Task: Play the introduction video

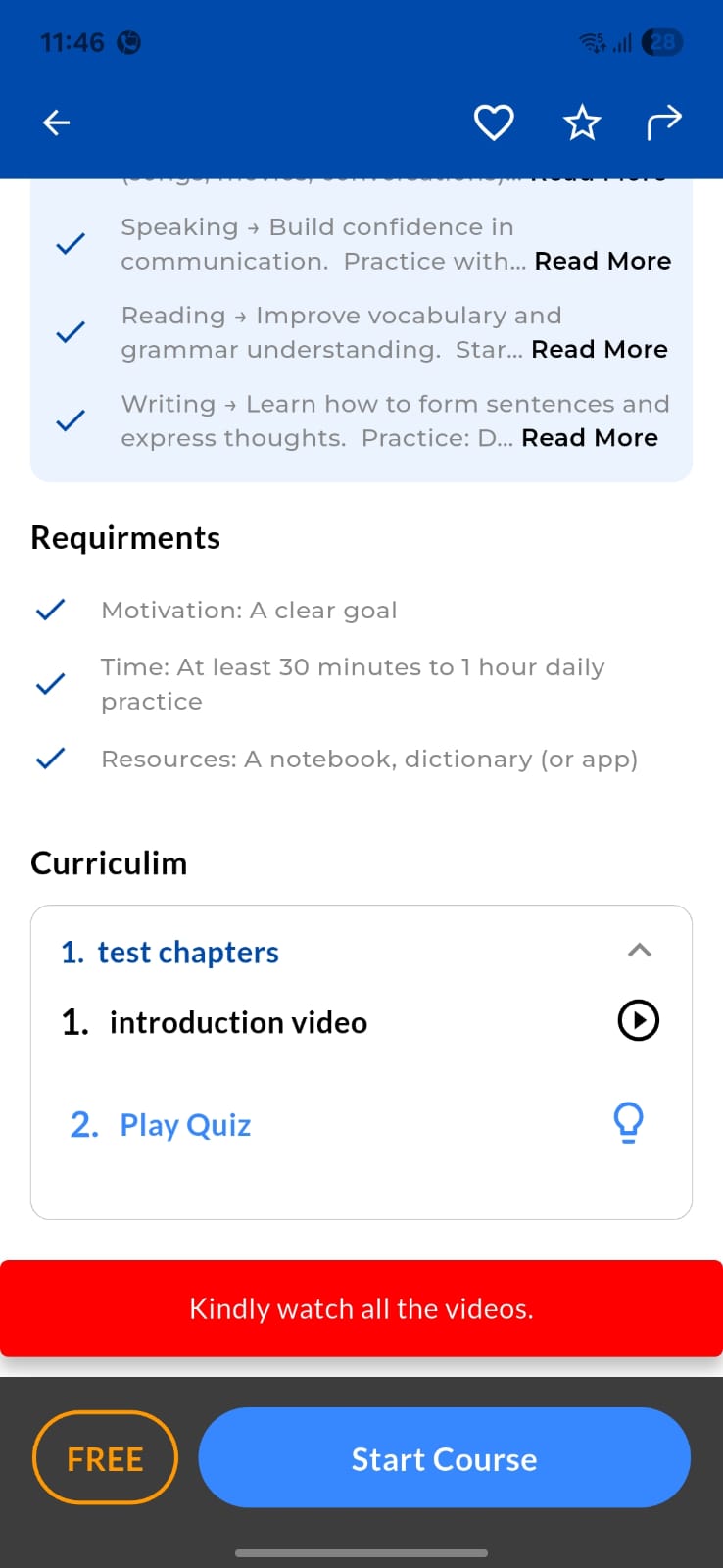Action: click(638, 1021)
